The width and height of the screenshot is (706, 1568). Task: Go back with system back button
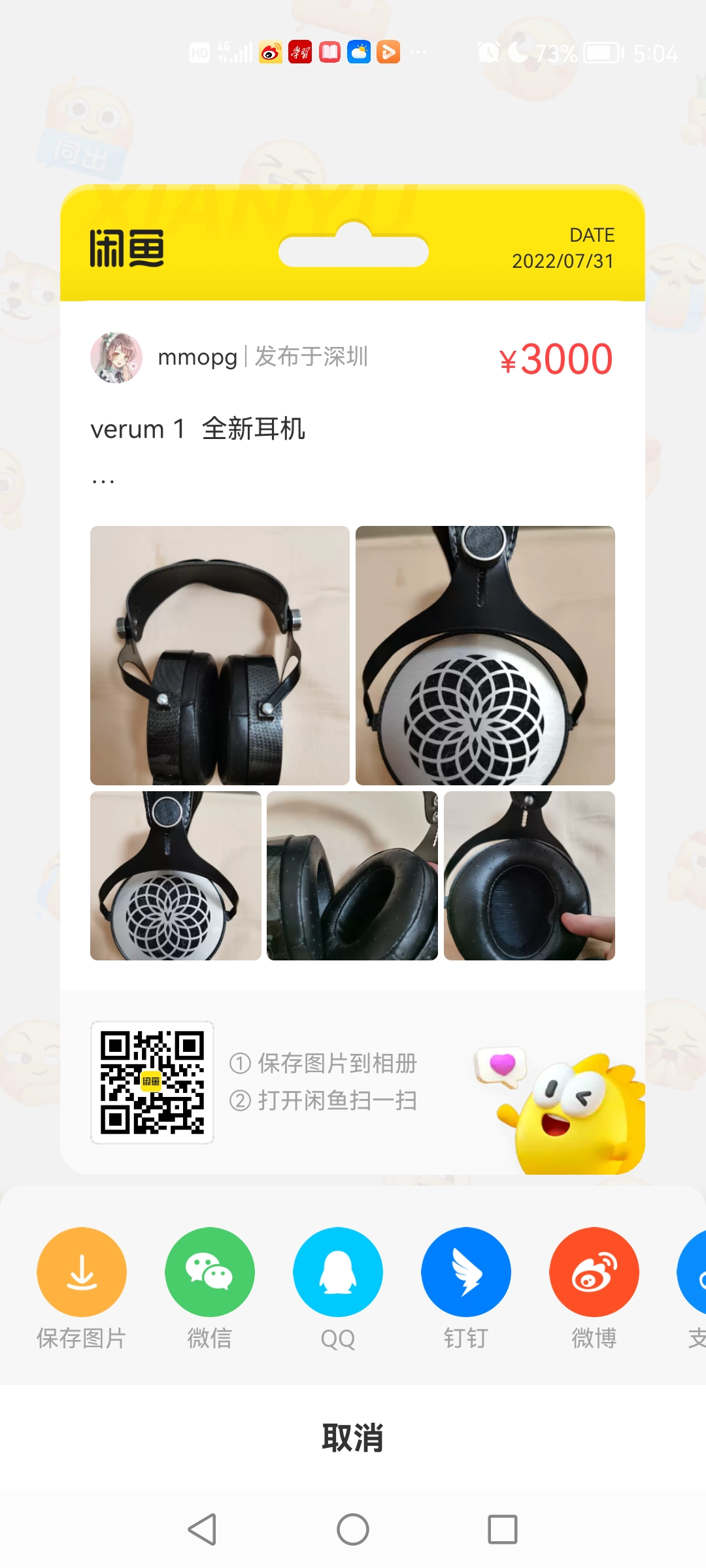[202, 1529]
